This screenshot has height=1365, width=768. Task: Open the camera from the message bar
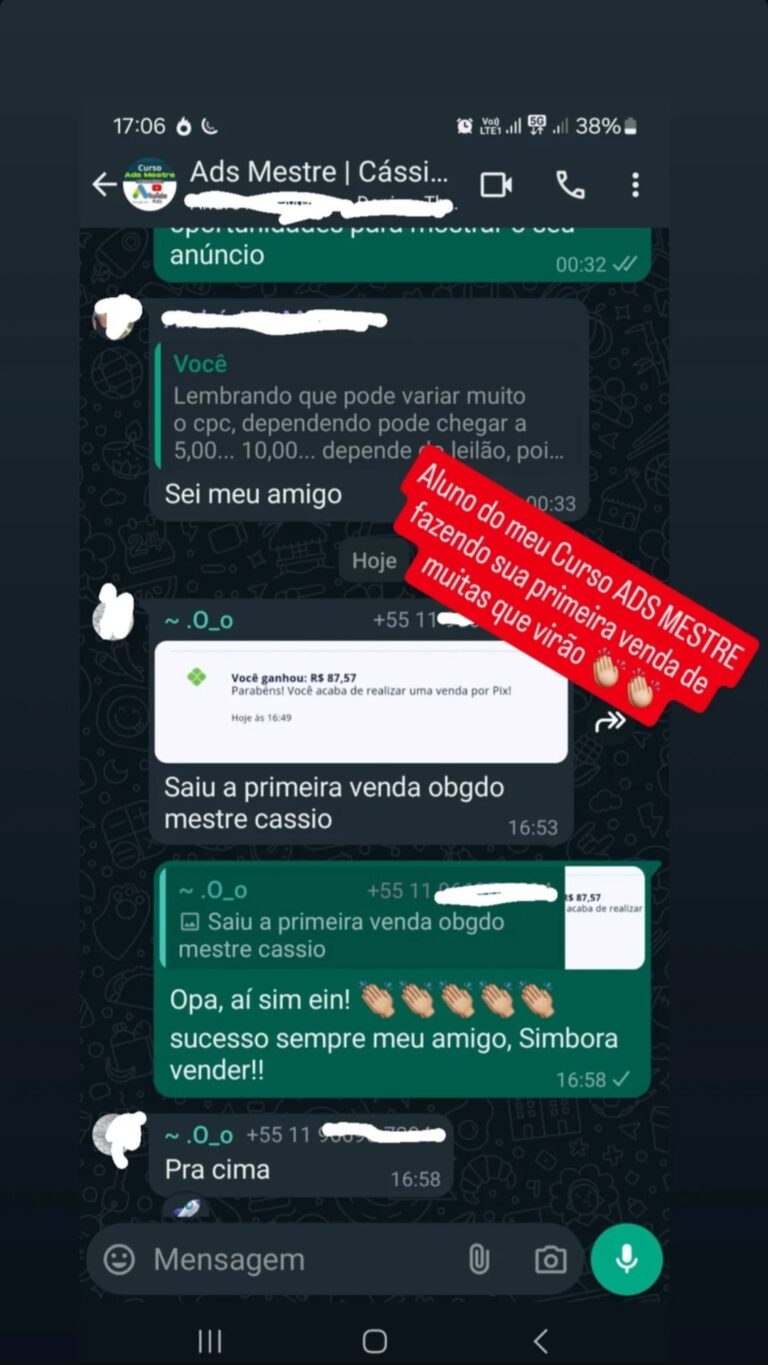551,1259
